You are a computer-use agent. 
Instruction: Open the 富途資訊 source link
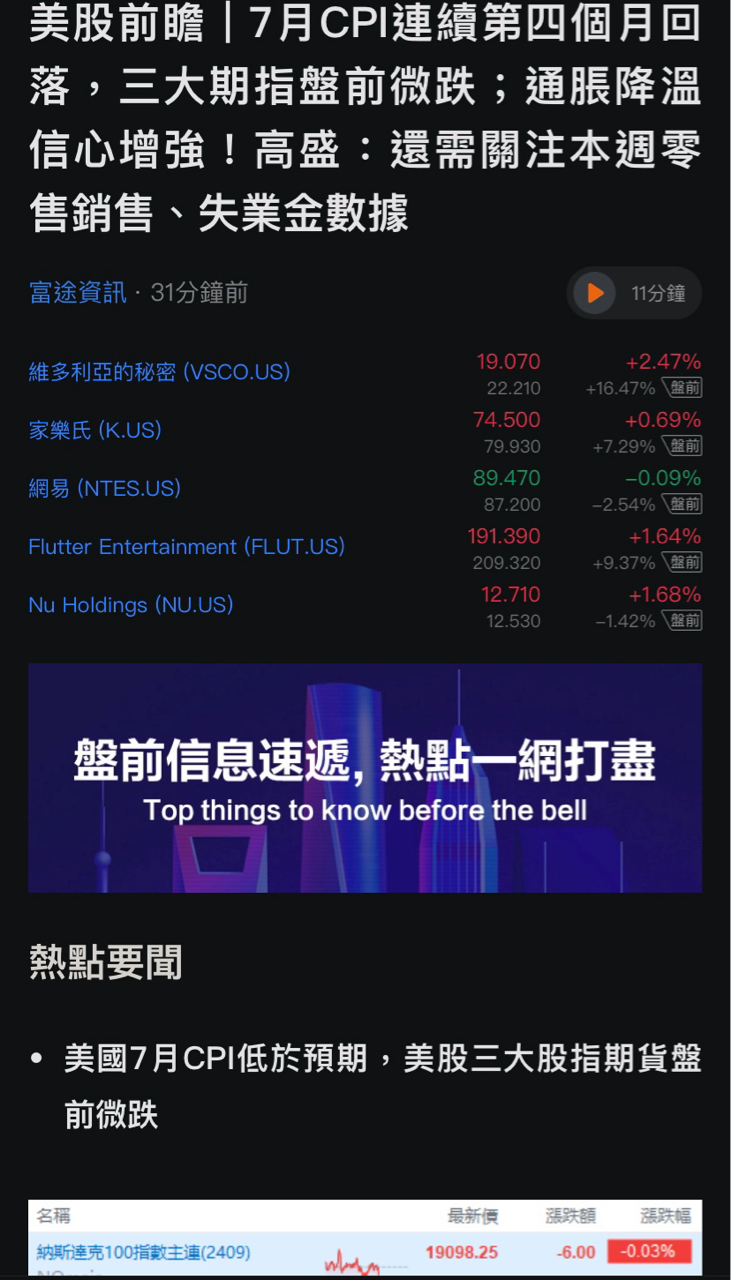(x=78, y=293)
